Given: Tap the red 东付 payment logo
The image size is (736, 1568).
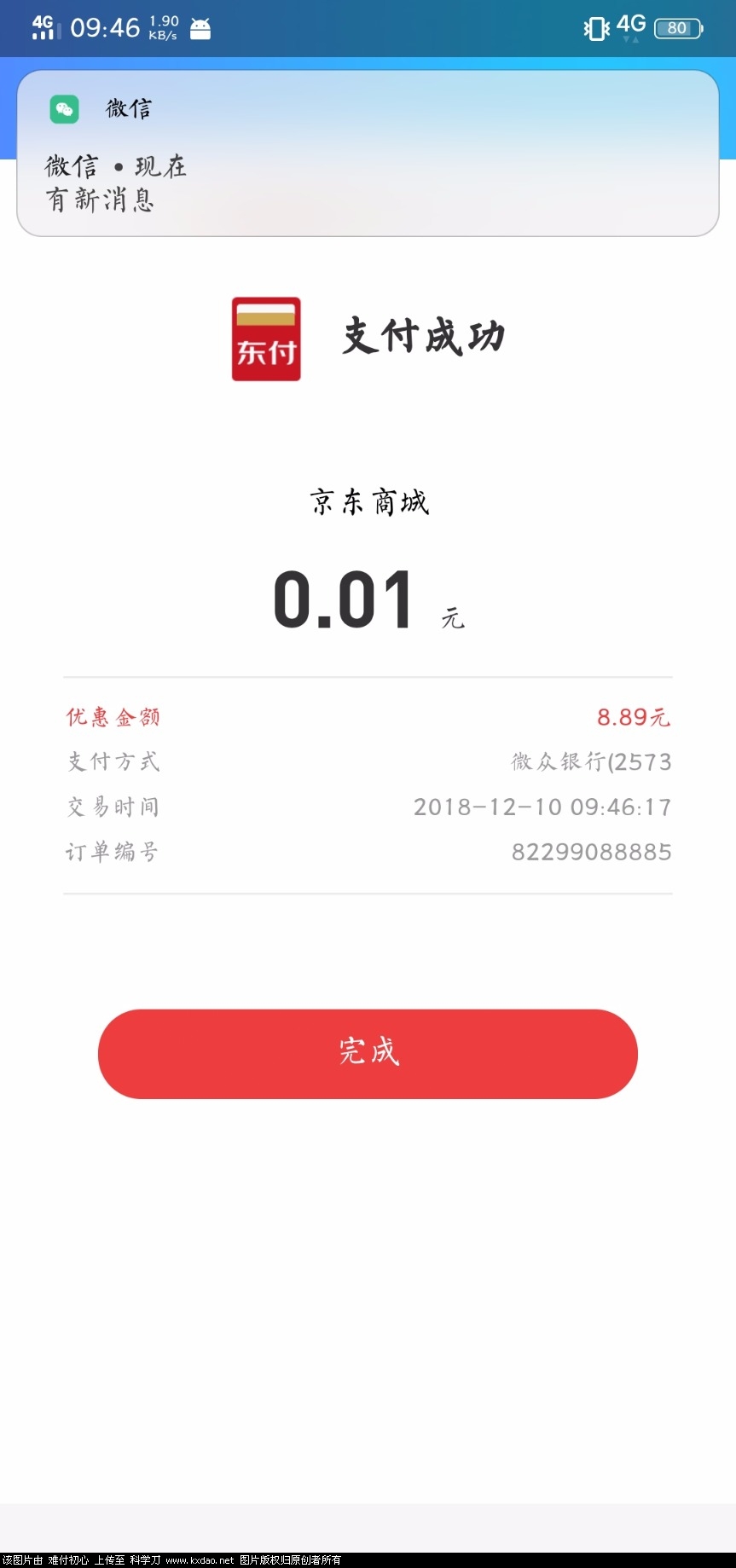Looking at the screenshot, I should (x=265, y=338).
